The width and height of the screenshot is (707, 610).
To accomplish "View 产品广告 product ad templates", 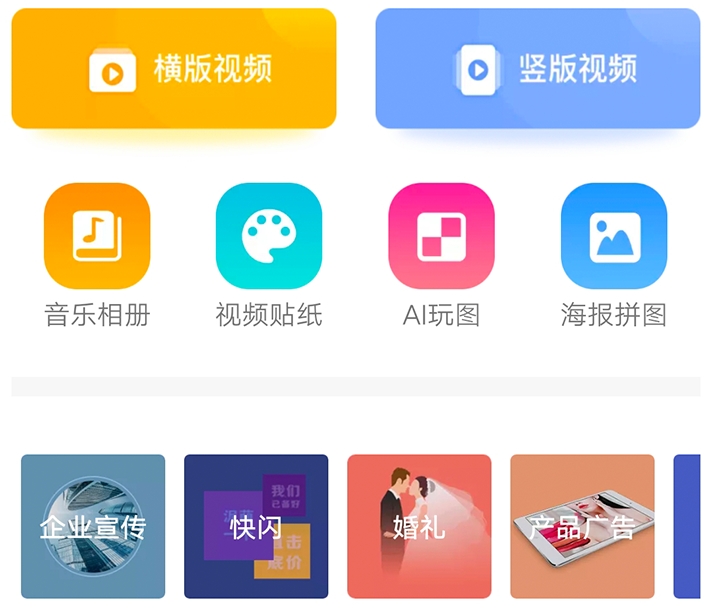I will point(582,527).
